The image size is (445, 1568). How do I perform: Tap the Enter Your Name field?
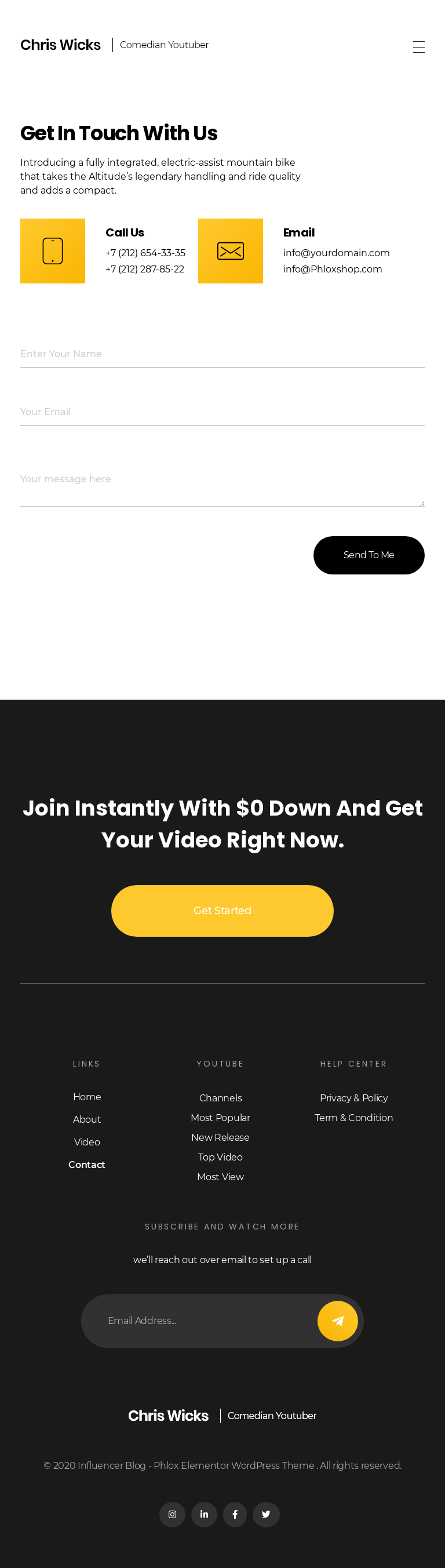click(222, 354)
